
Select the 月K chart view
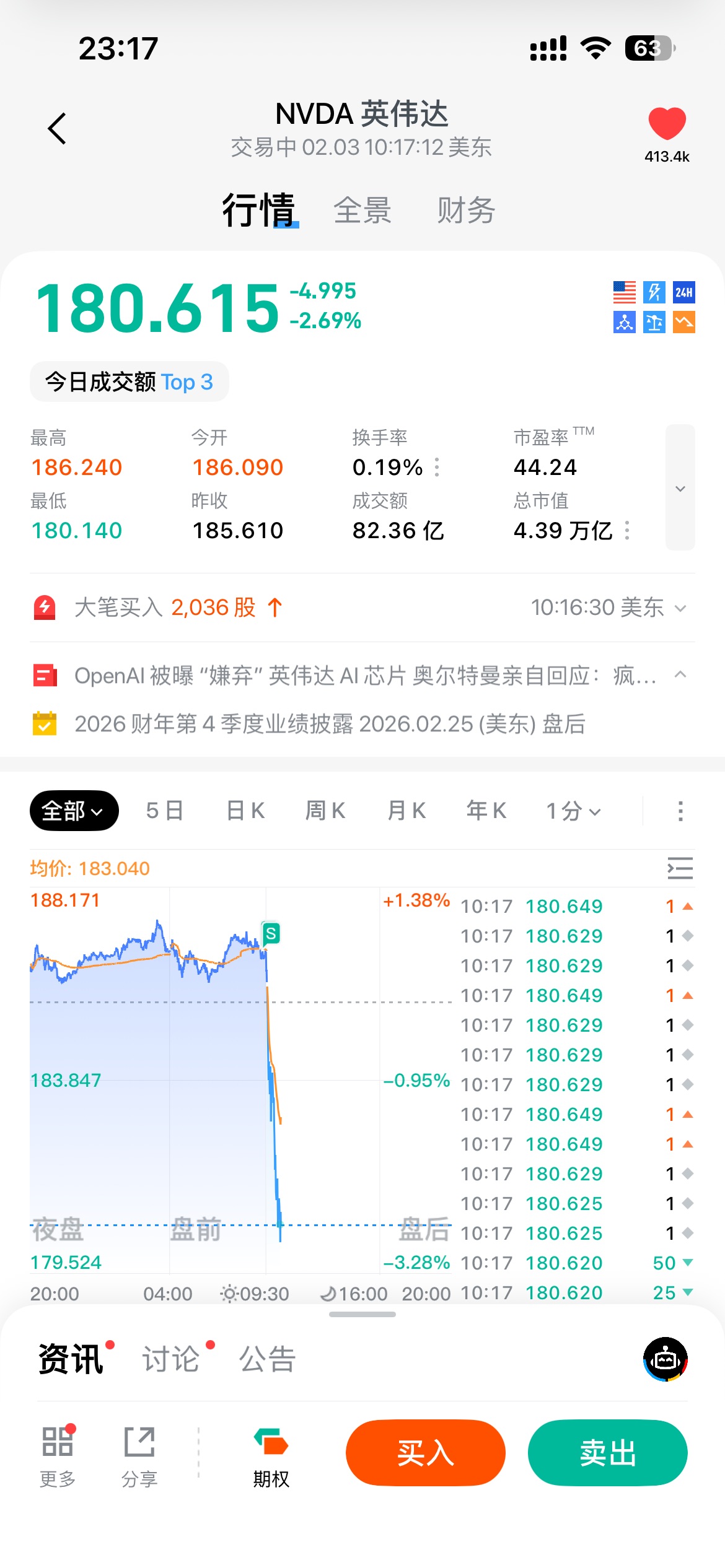coord(406,811)
